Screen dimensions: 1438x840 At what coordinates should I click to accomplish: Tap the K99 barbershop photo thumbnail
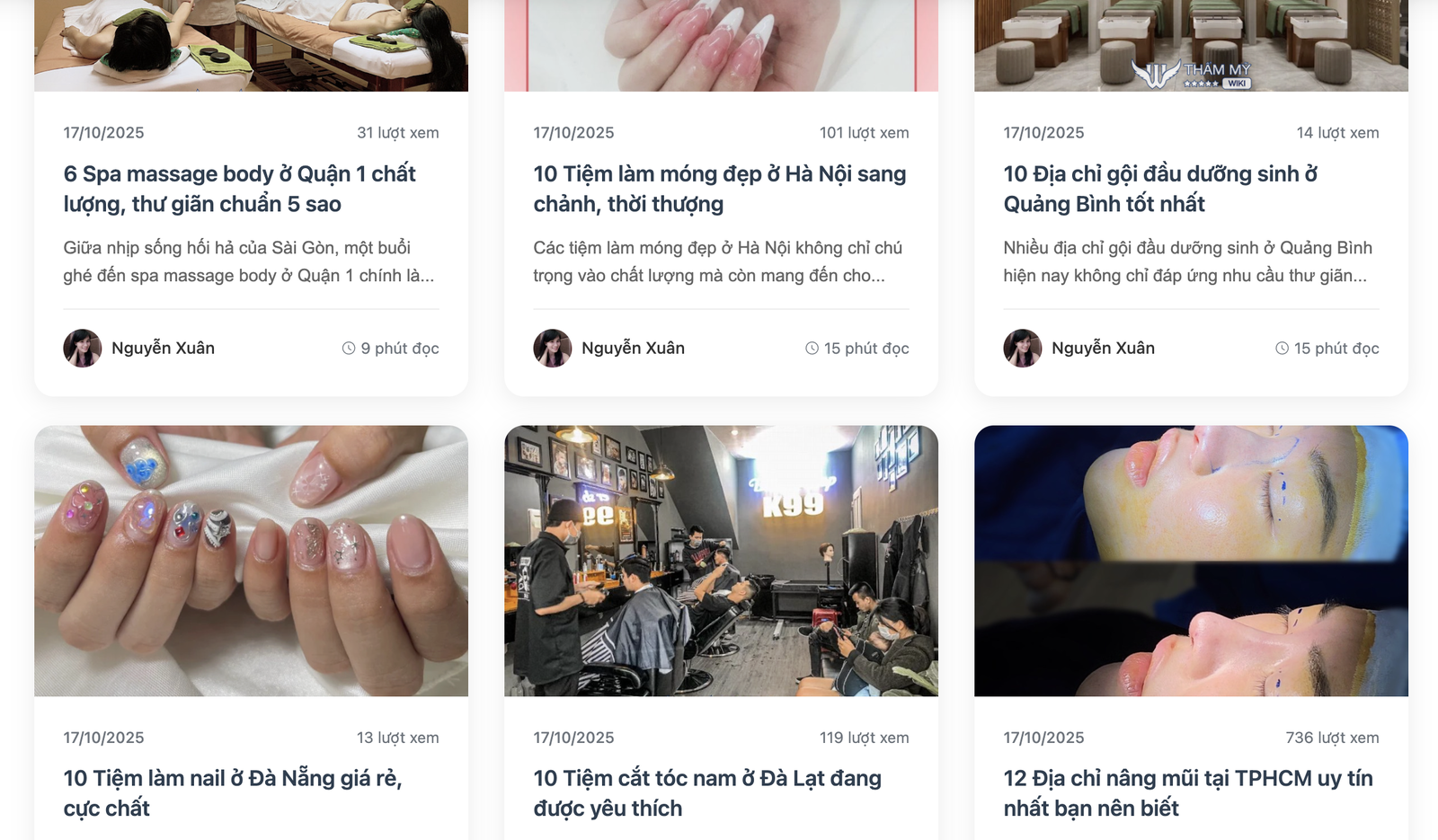coord(721,561)
